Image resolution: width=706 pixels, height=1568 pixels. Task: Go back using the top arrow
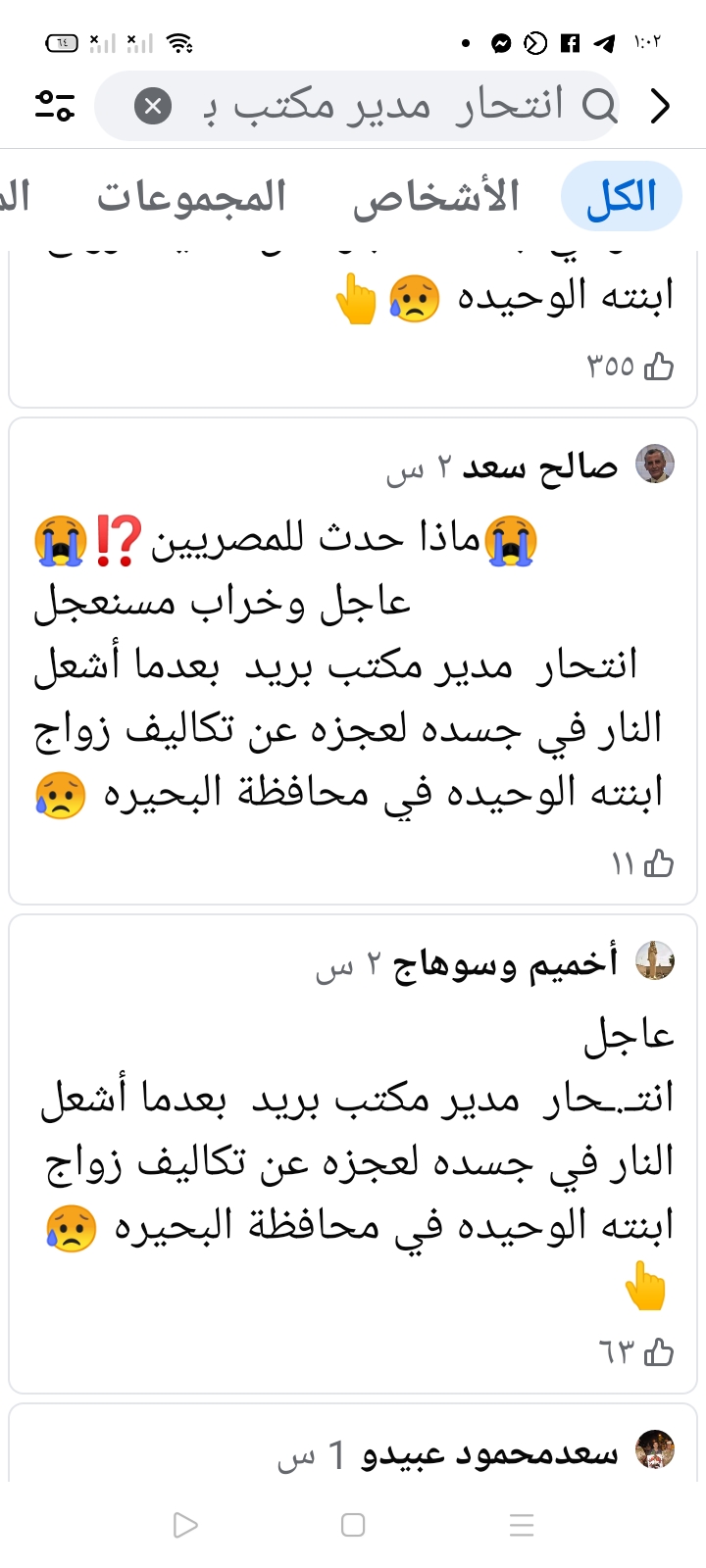(x=661, y=105)
